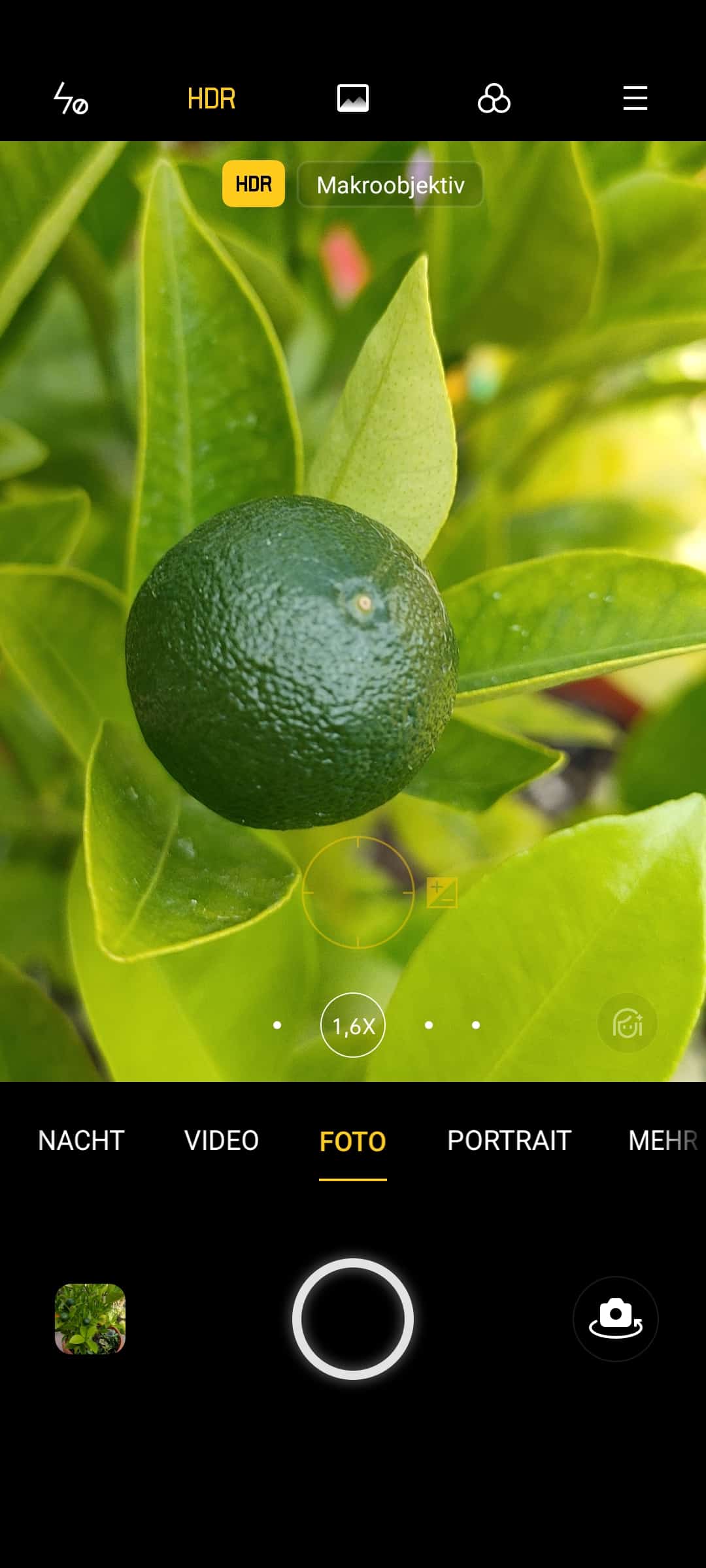Flip to the front camera
706x1568 pixels.
(615, 1319)
